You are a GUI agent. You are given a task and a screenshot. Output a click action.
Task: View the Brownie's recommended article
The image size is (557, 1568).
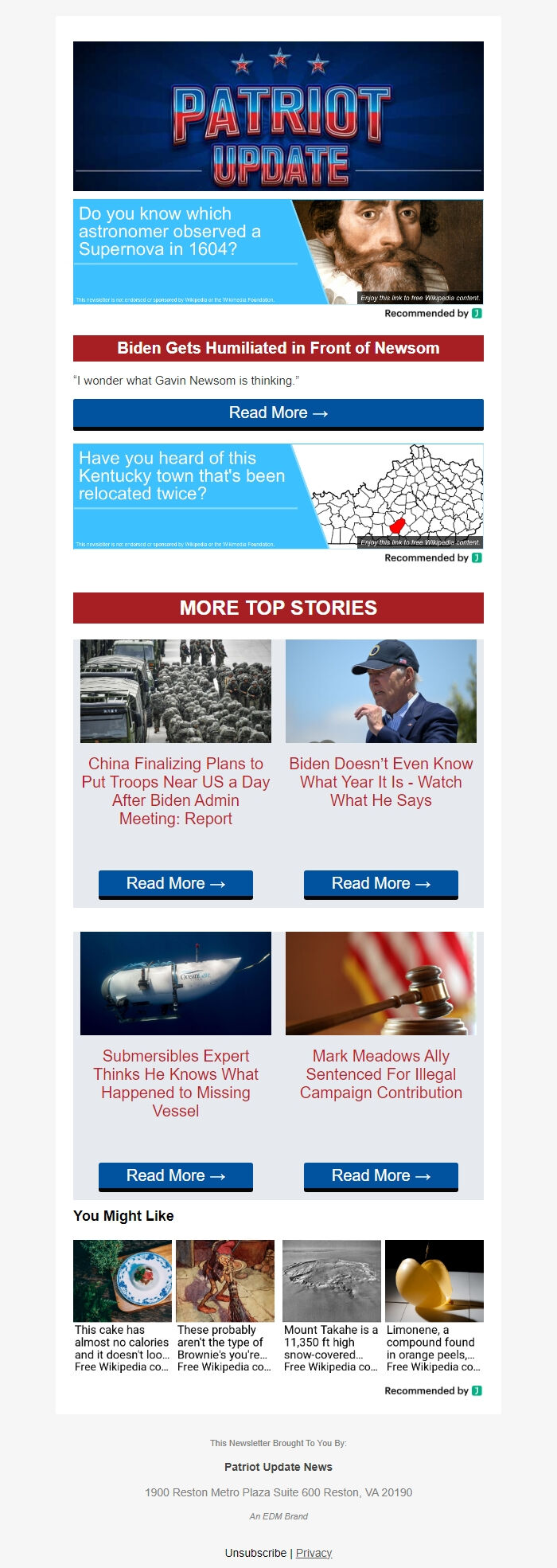click(x=225, y=1305)
